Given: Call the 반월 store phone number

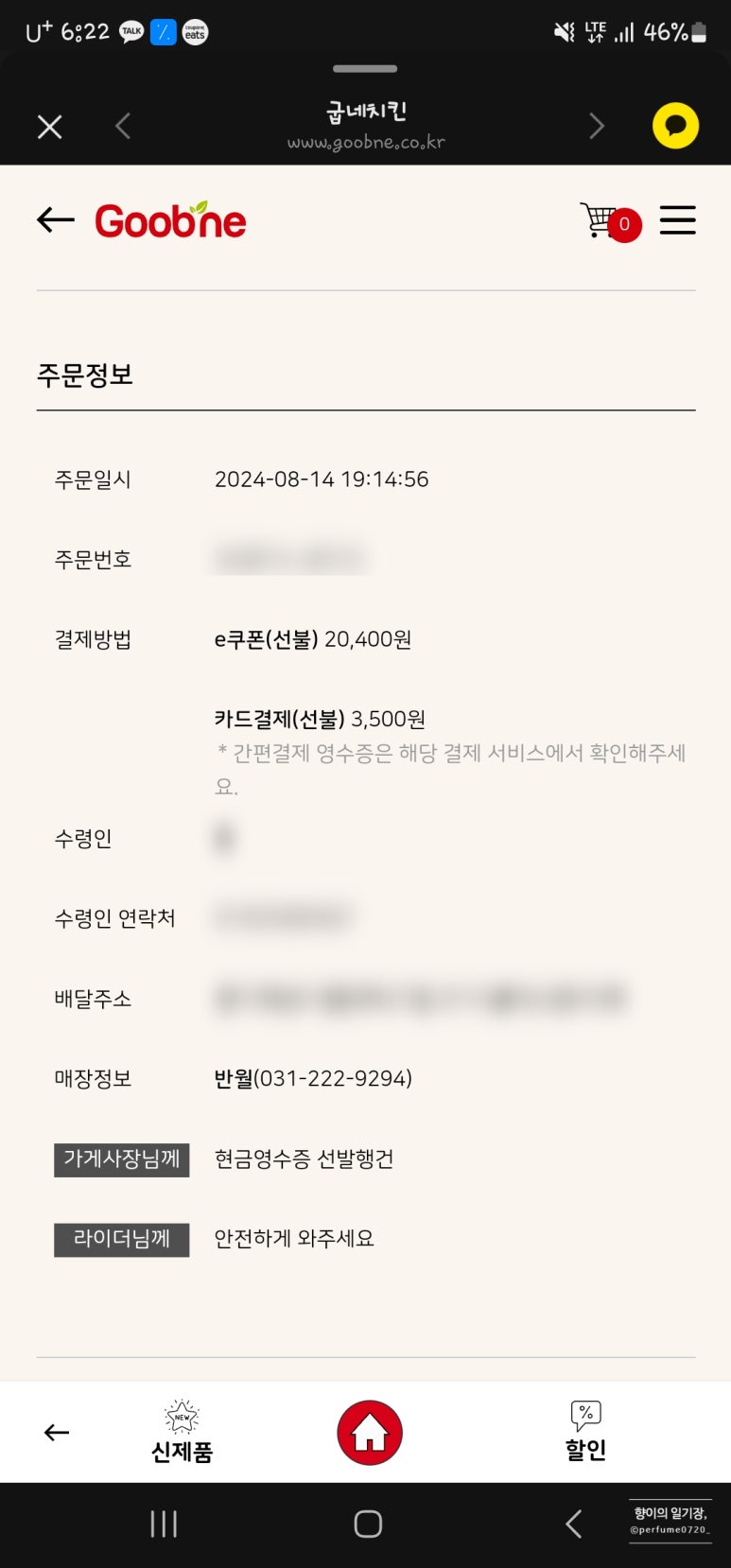Looking at the screenshot, I should [x=332, y=1079].
